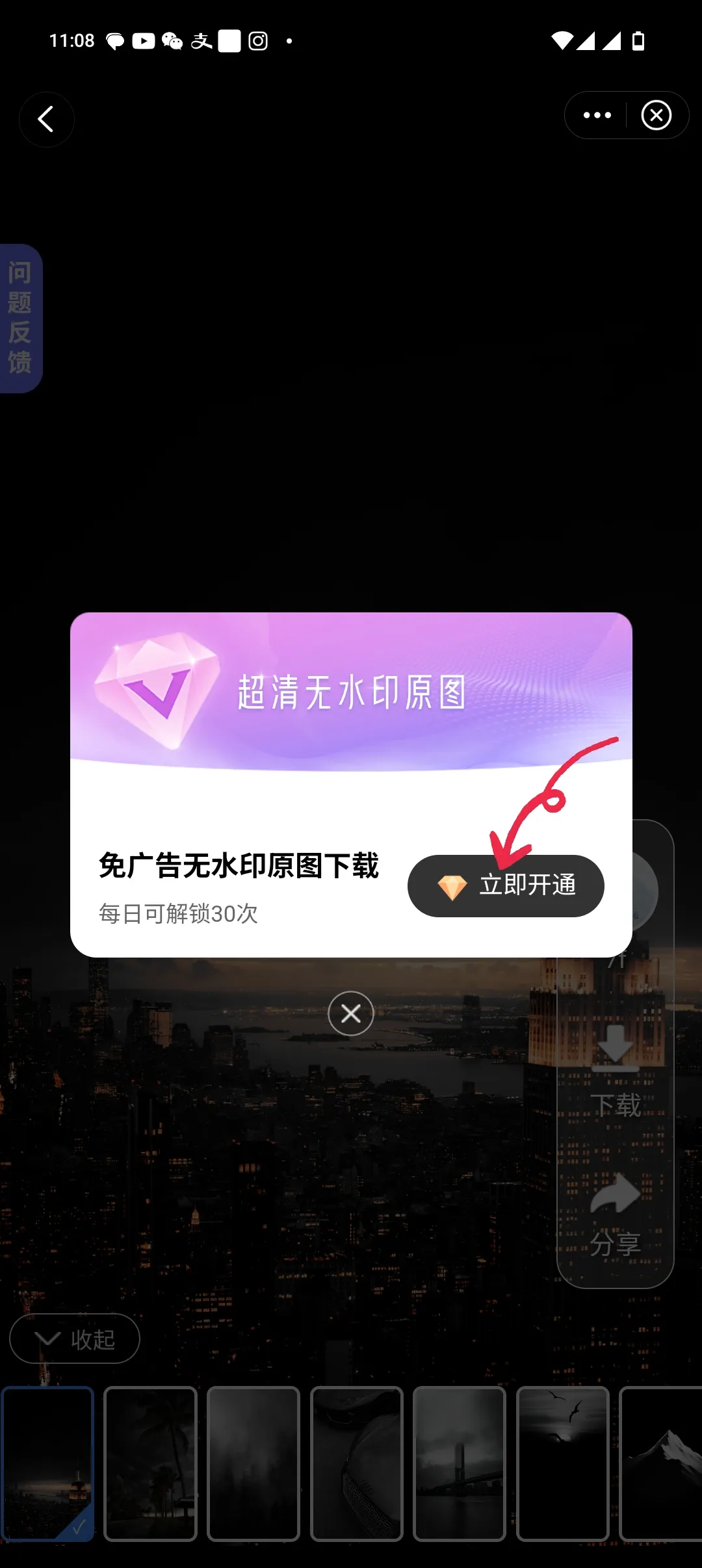The height and width of the screenshot is (1568, 702).
Task: Select the palm tree wallpaper thumbnail
Action: click(150, 1463)
